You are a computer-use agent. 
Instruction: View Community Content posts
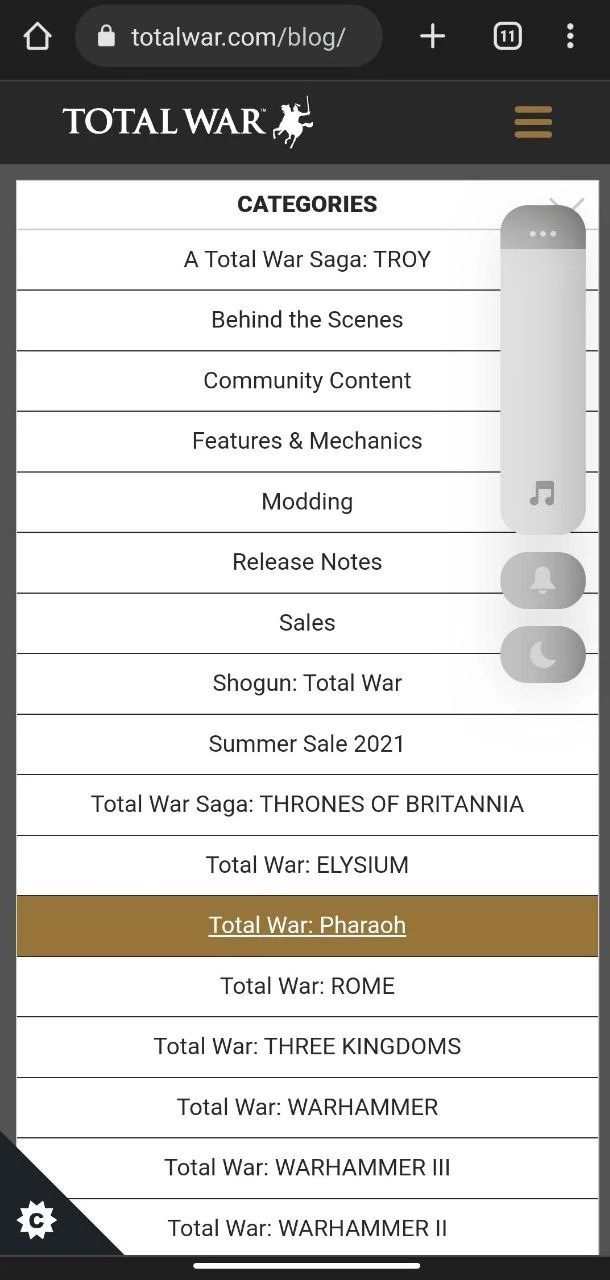(307, 381)
